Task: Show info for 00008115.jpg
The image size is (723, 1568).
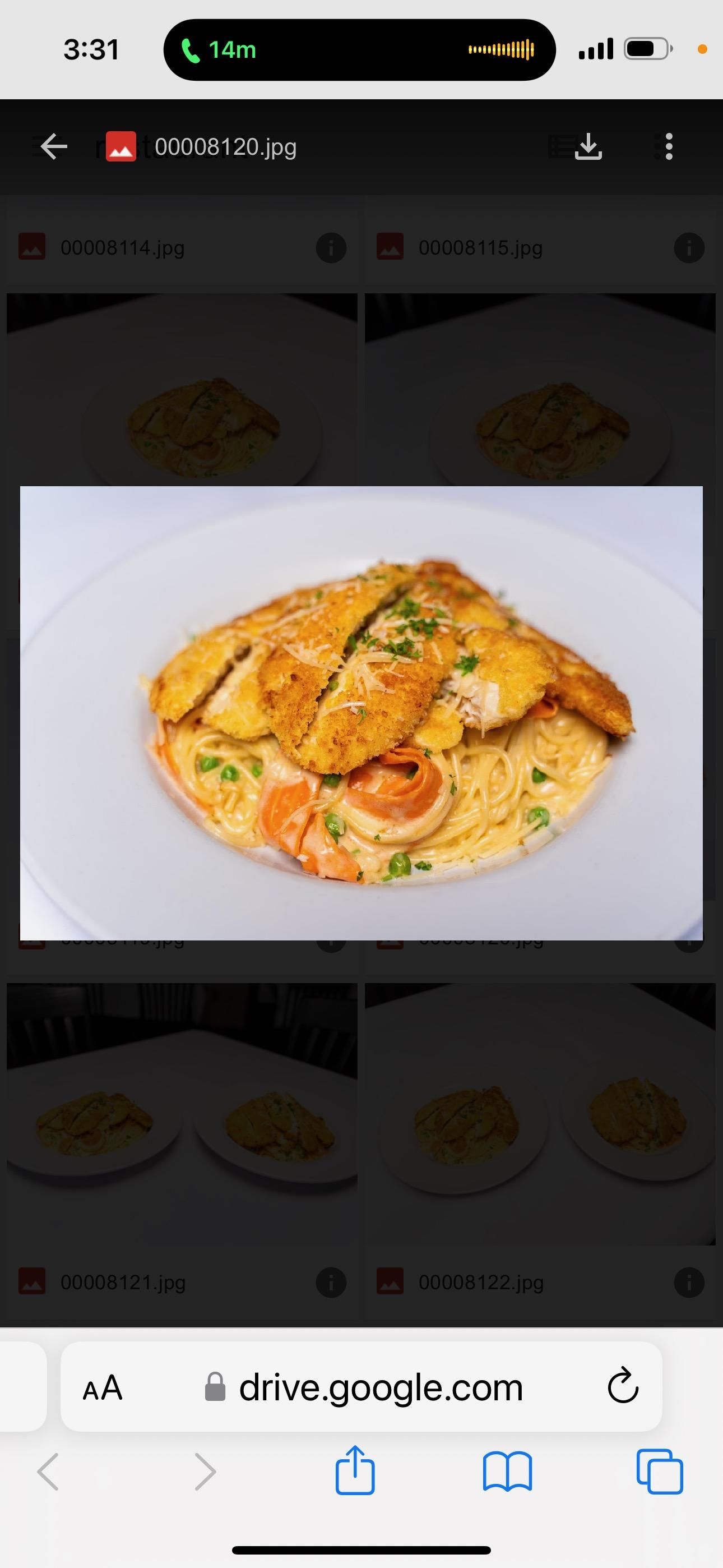Action: click(x=689, y=248)
